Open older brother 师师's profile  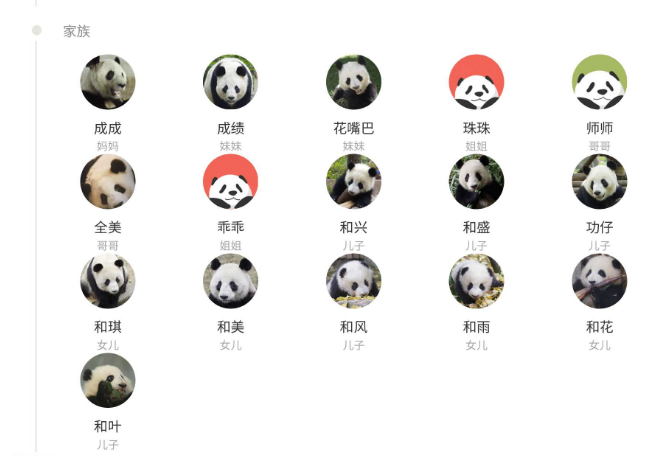point(600,82)
